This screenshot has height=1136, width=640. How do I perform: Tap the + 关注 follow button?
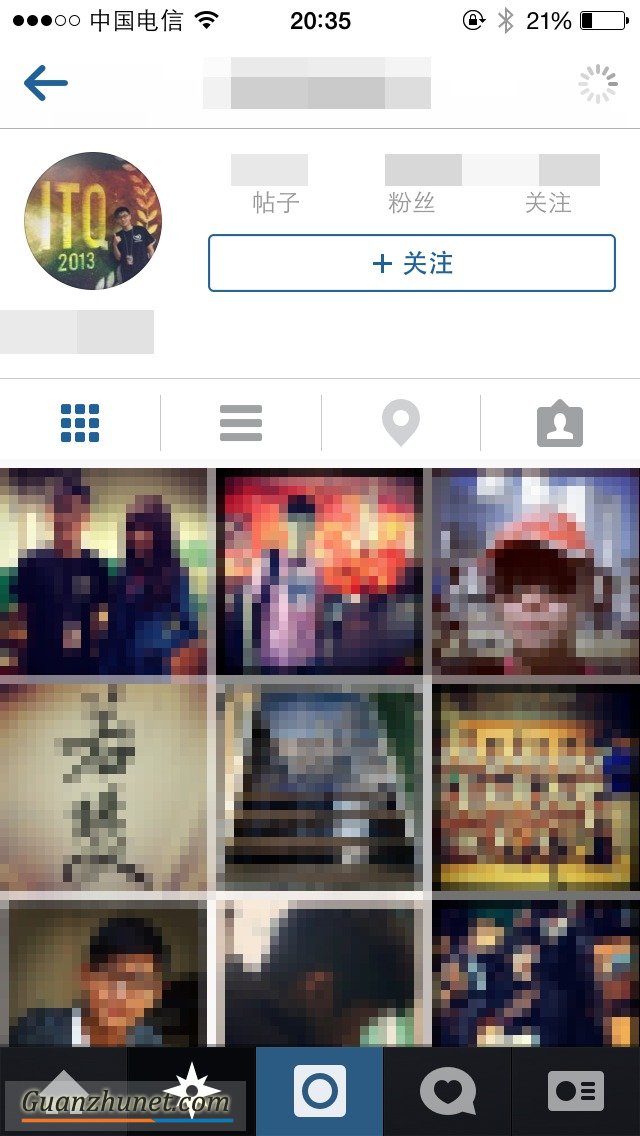coord(411,263)
